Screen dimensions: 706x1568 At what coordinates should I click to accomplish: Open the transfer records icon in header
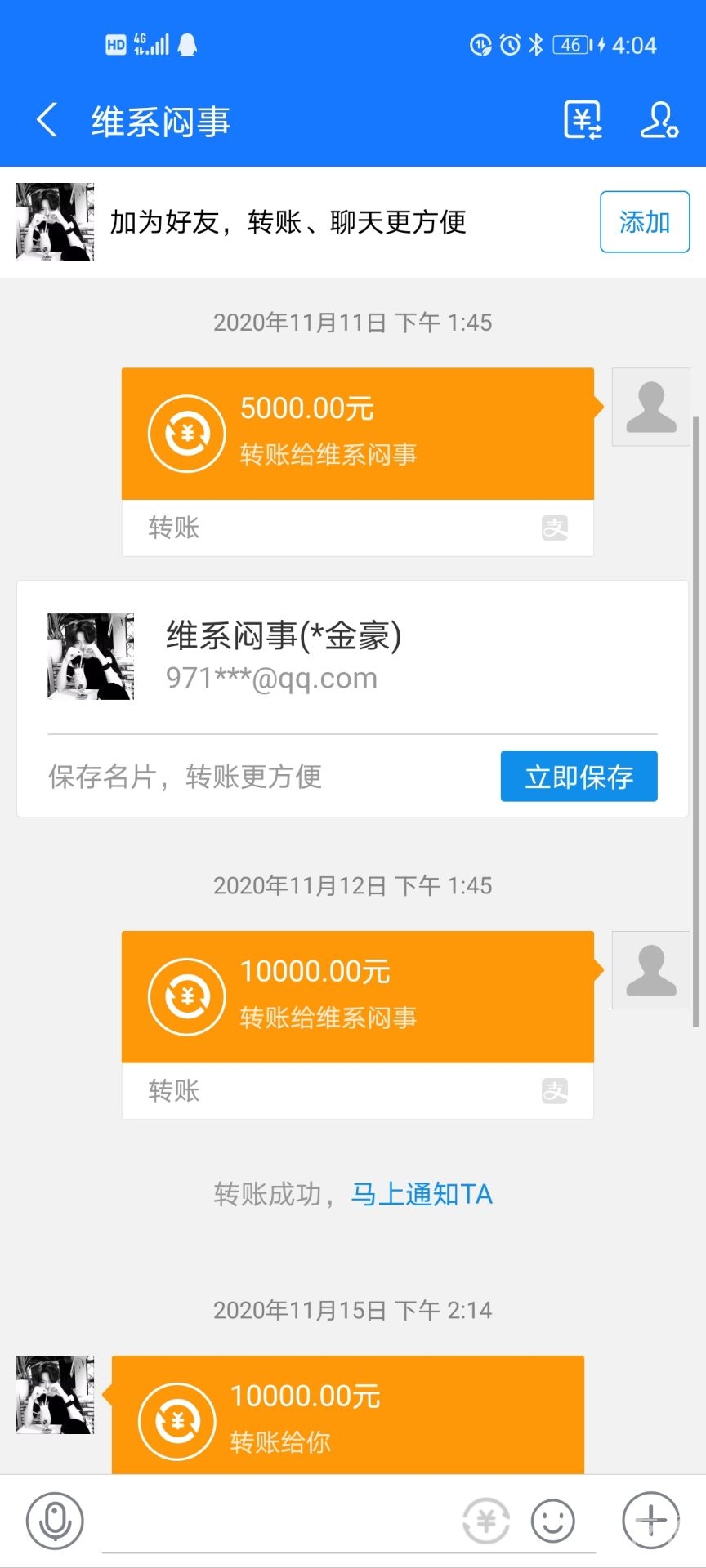(583, 121)
